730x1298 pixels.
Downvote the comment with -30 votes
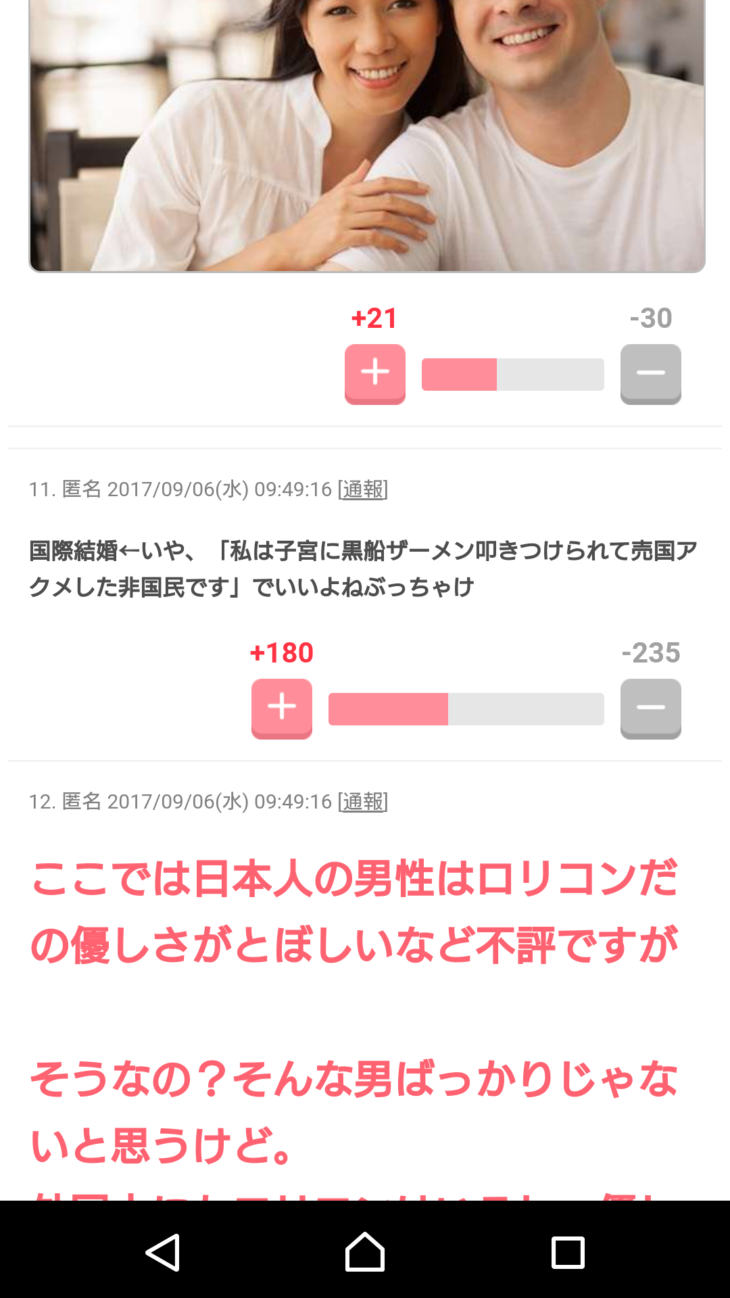point(650,373)
